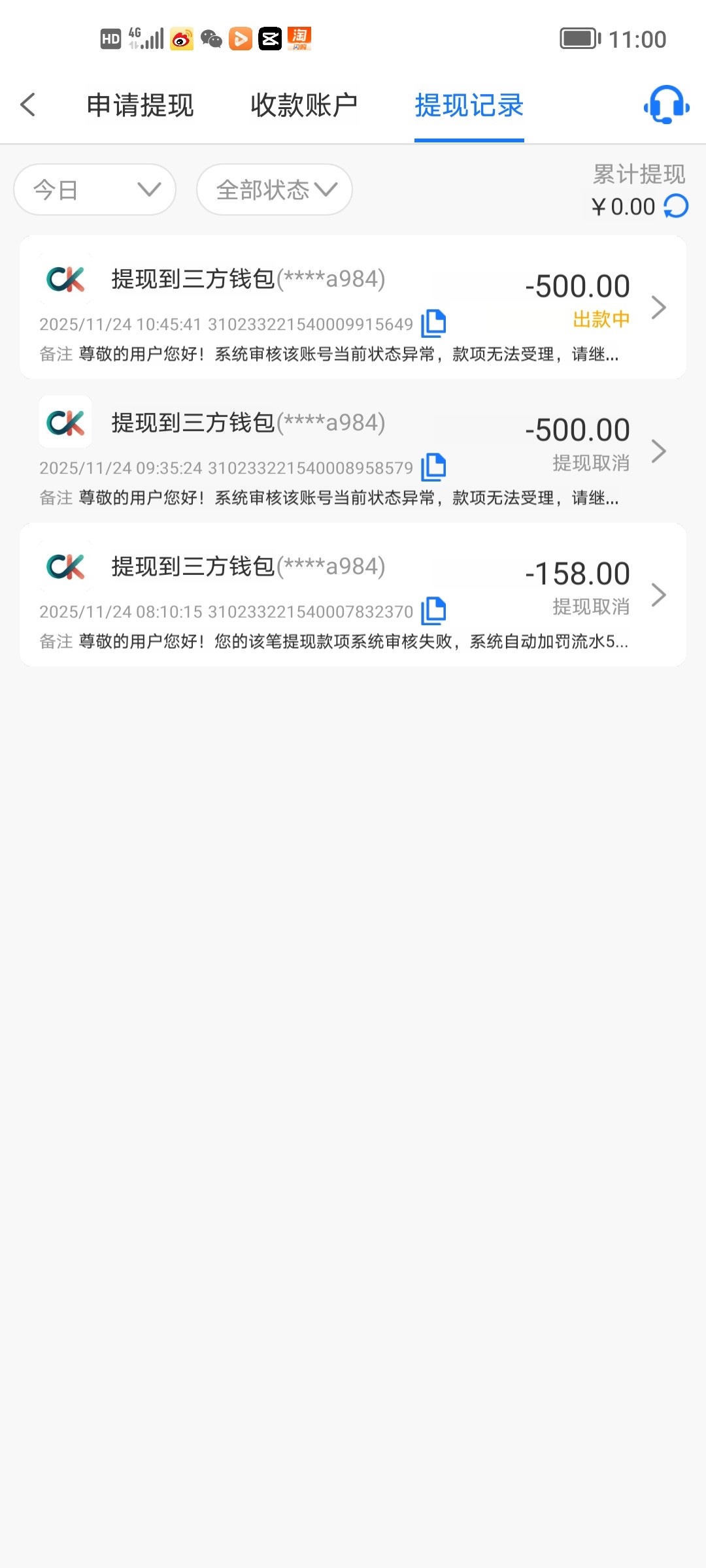706x1568 pixels.
Task: Click the CK wallet logo on the first record
Action: [65, 279]
